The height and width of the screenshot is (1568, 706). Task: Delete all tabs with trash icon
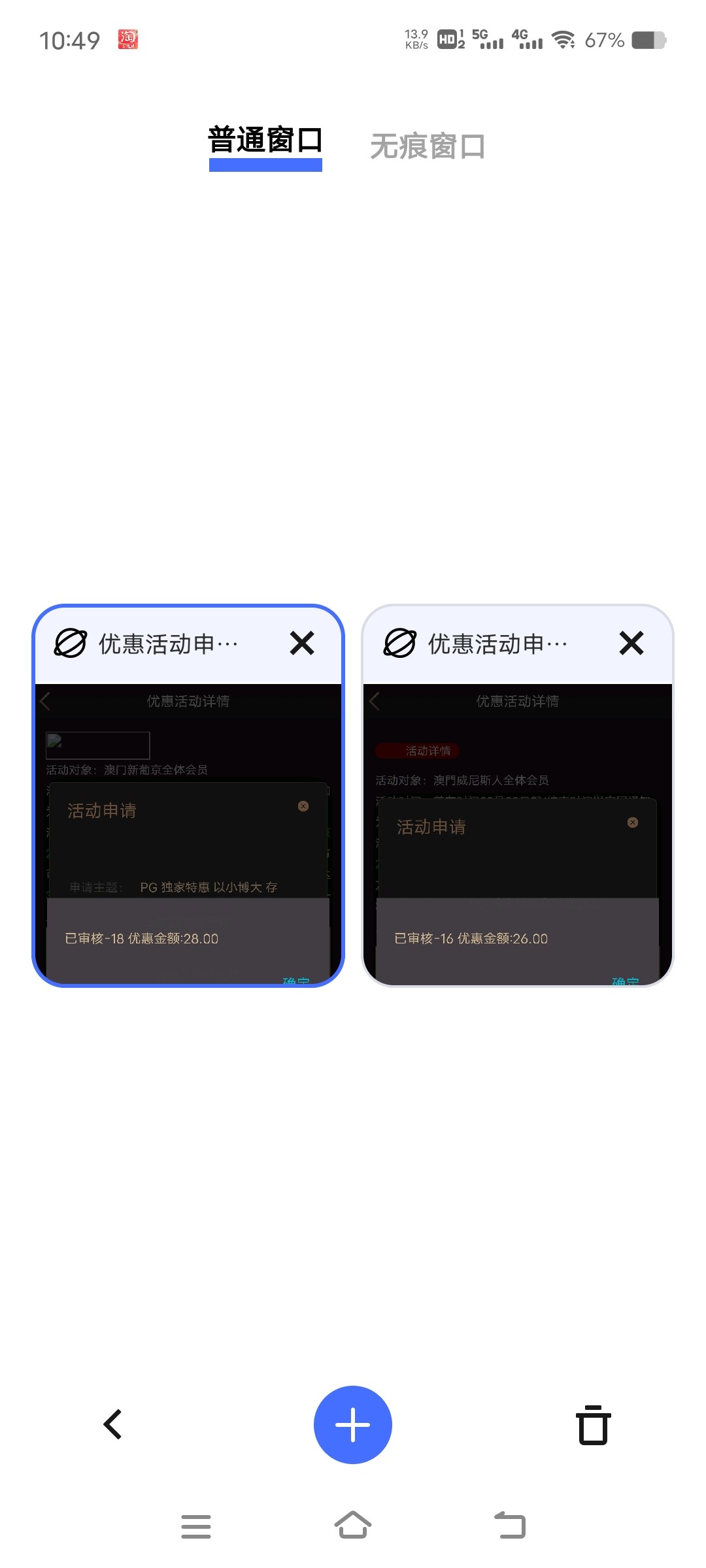[x=593, y=1424]
